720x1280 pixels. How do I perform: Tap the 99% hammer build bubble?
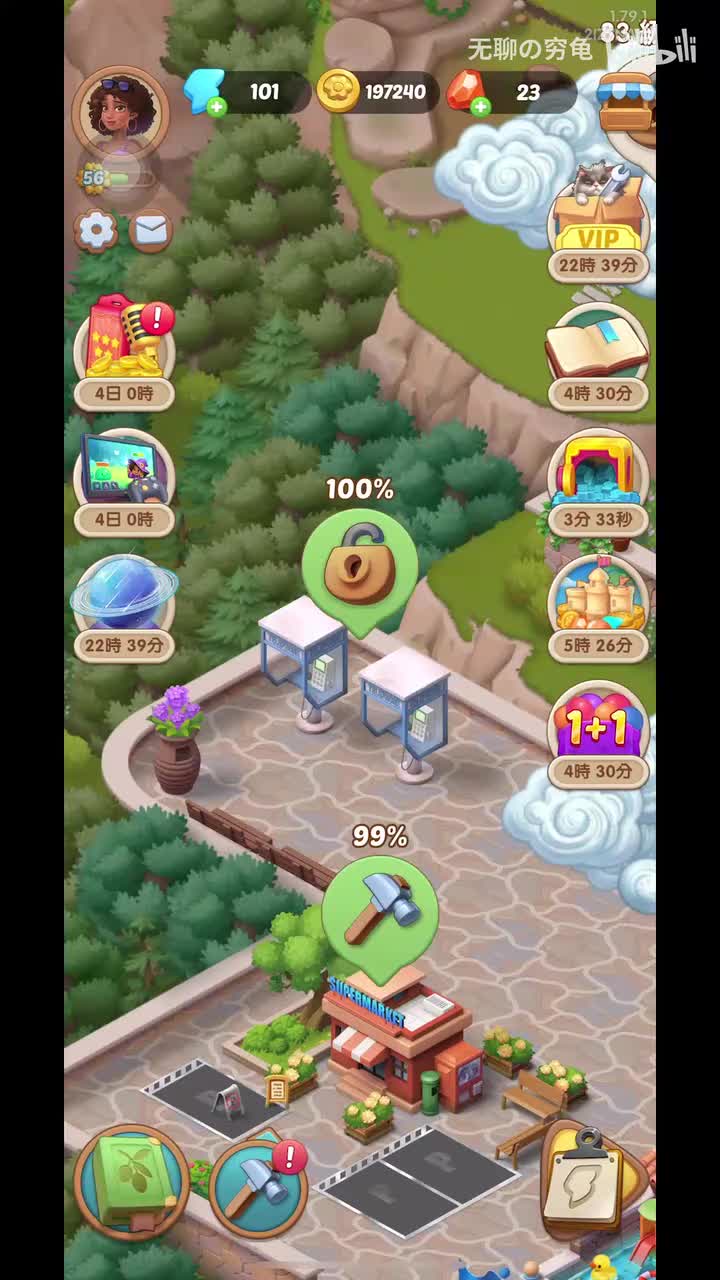[380, 910]
